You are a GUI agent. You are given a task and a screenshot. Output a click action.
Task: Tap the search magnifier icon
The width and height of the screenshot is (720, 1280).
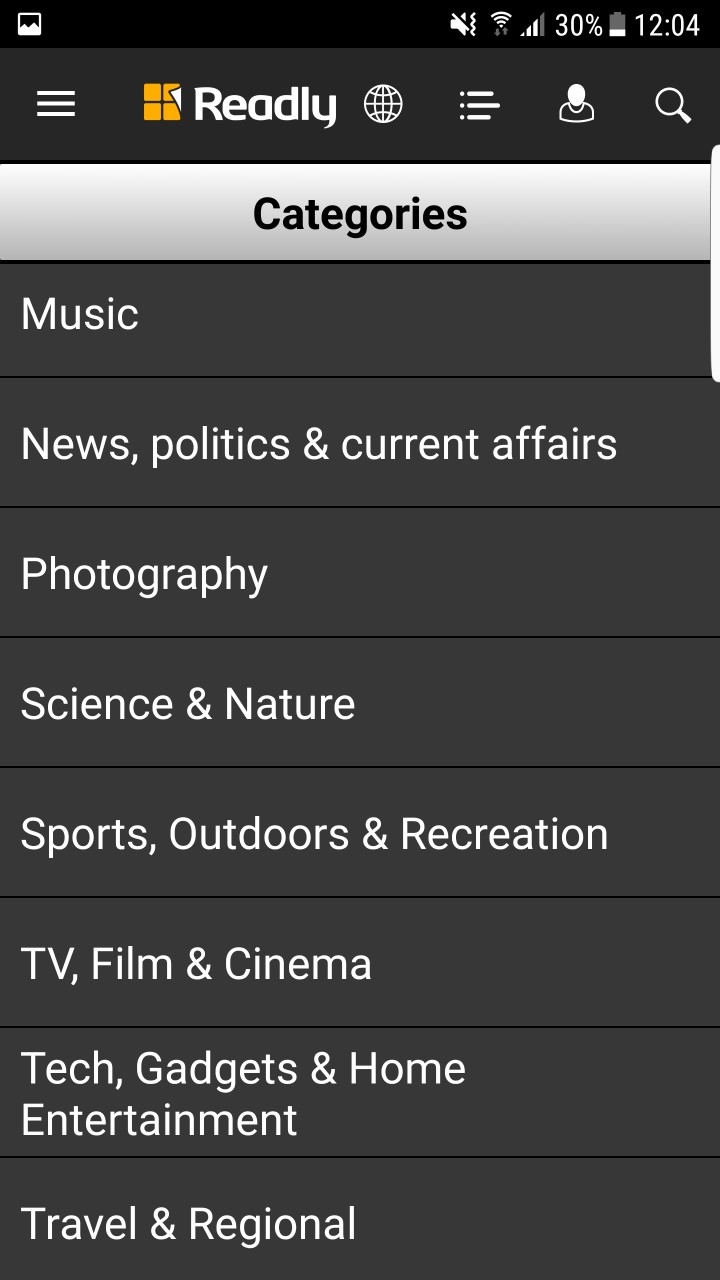pos(673,104)
